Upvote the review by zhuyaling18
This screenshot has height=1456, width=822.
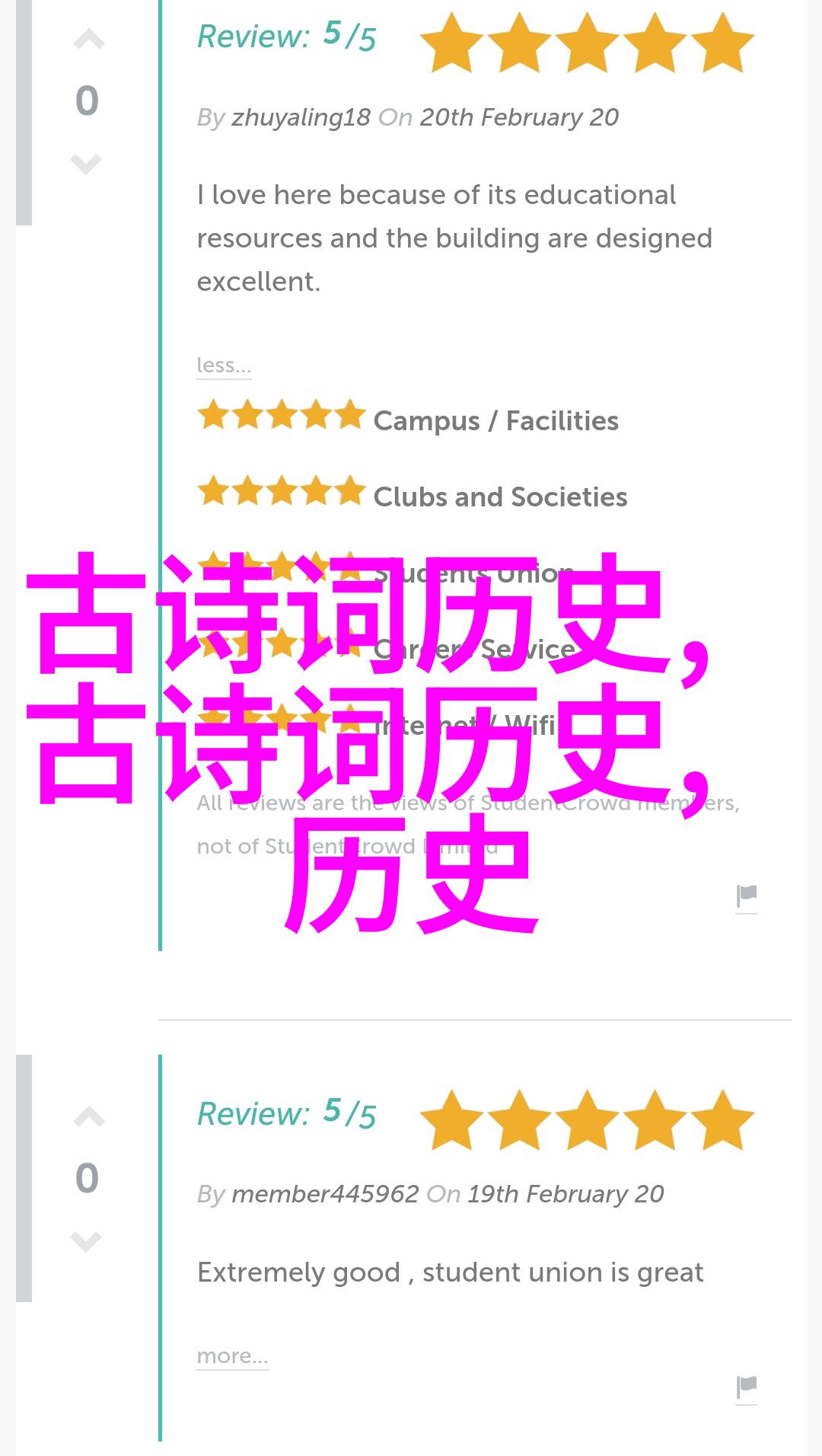88,40
